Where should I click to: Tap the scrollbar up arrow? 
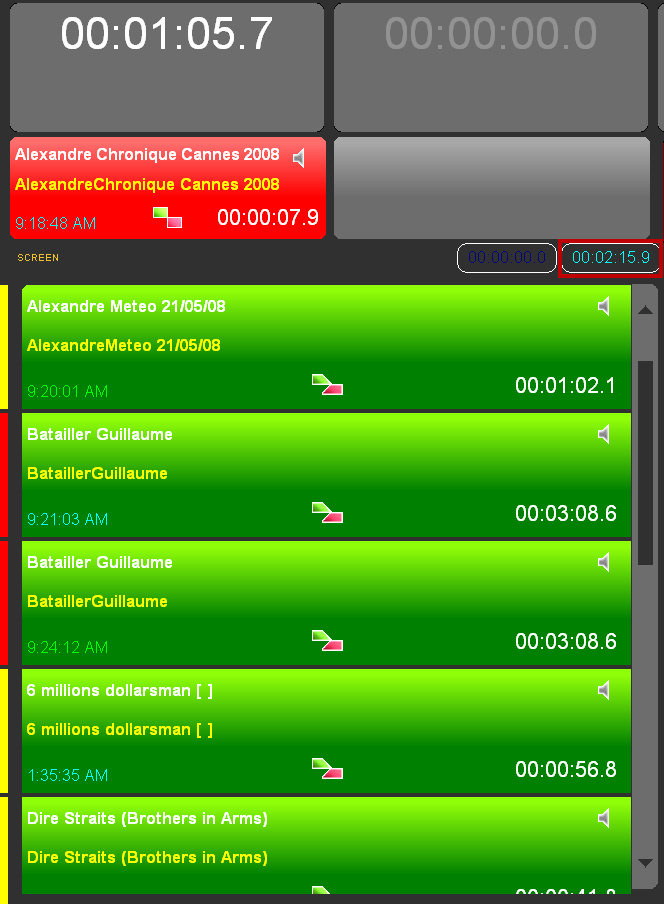(x=645, y=311)
